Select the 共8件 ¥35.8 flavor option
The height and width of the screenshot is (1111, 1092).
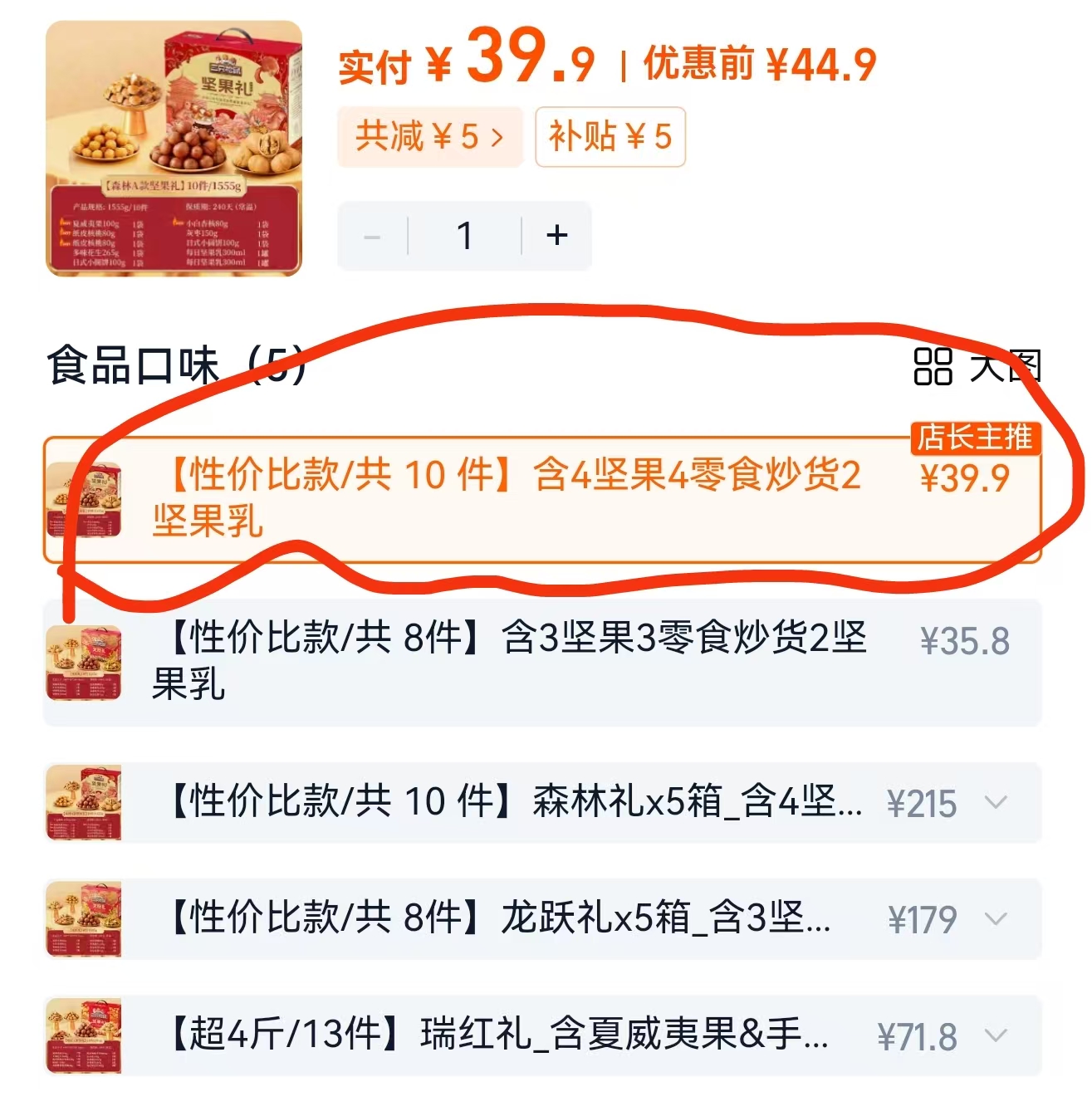540,660
